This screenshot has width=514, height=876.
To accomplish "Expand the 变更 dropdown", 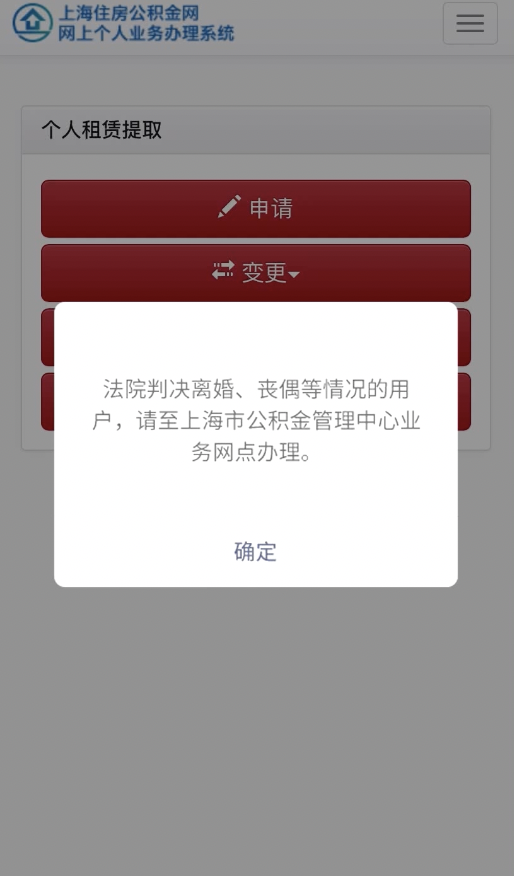I will point(256,273).
